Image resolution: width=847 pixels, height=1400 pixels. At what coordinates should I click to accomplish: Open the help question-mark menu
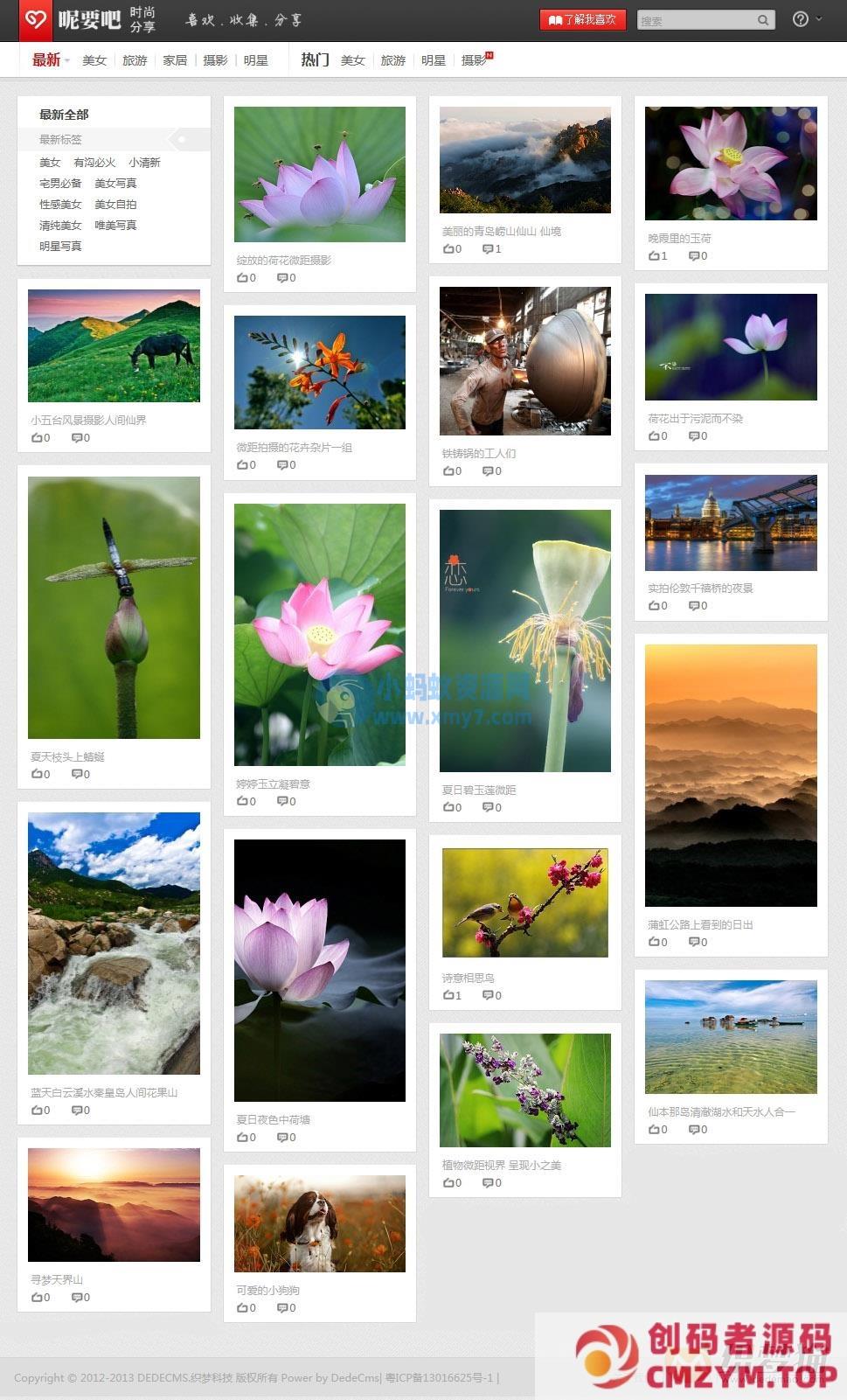pyautogui.click(x=801, y=19)
